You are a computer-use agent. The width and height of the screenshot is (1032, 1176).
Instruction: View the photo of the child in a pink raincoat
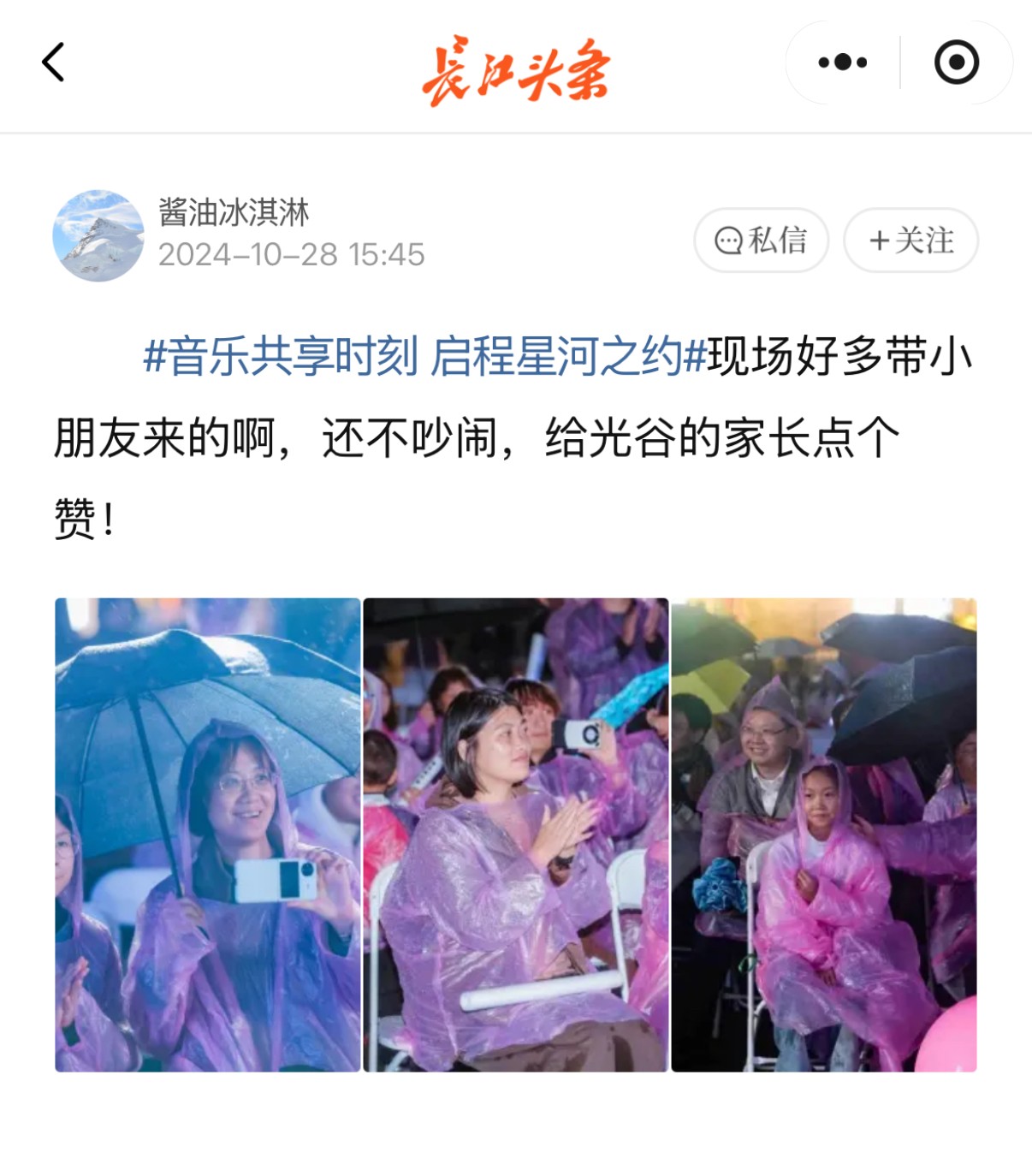pyautogui.click(x=823, y=834)
